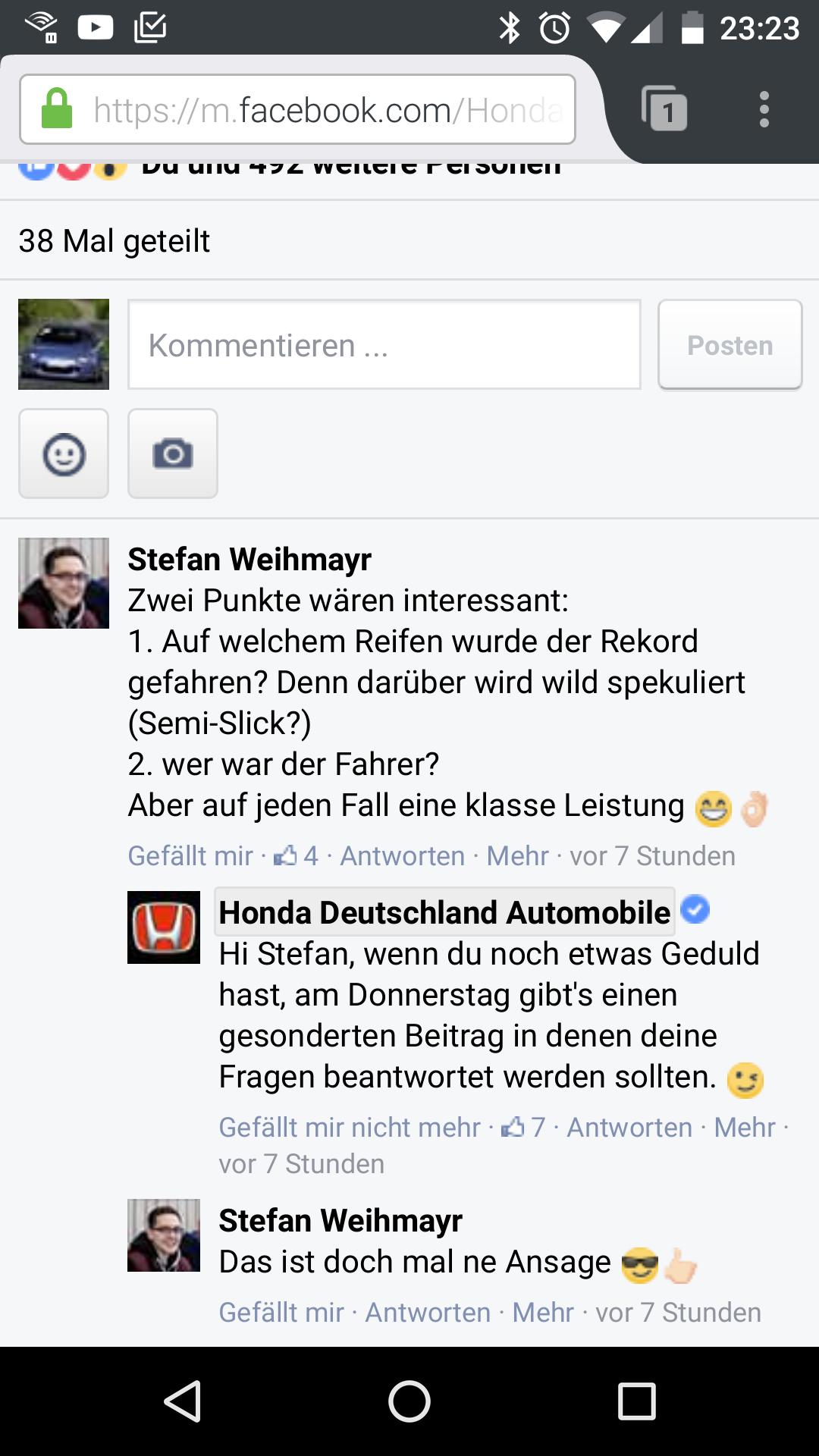Attach a photo with camera icon

(173, 454)
